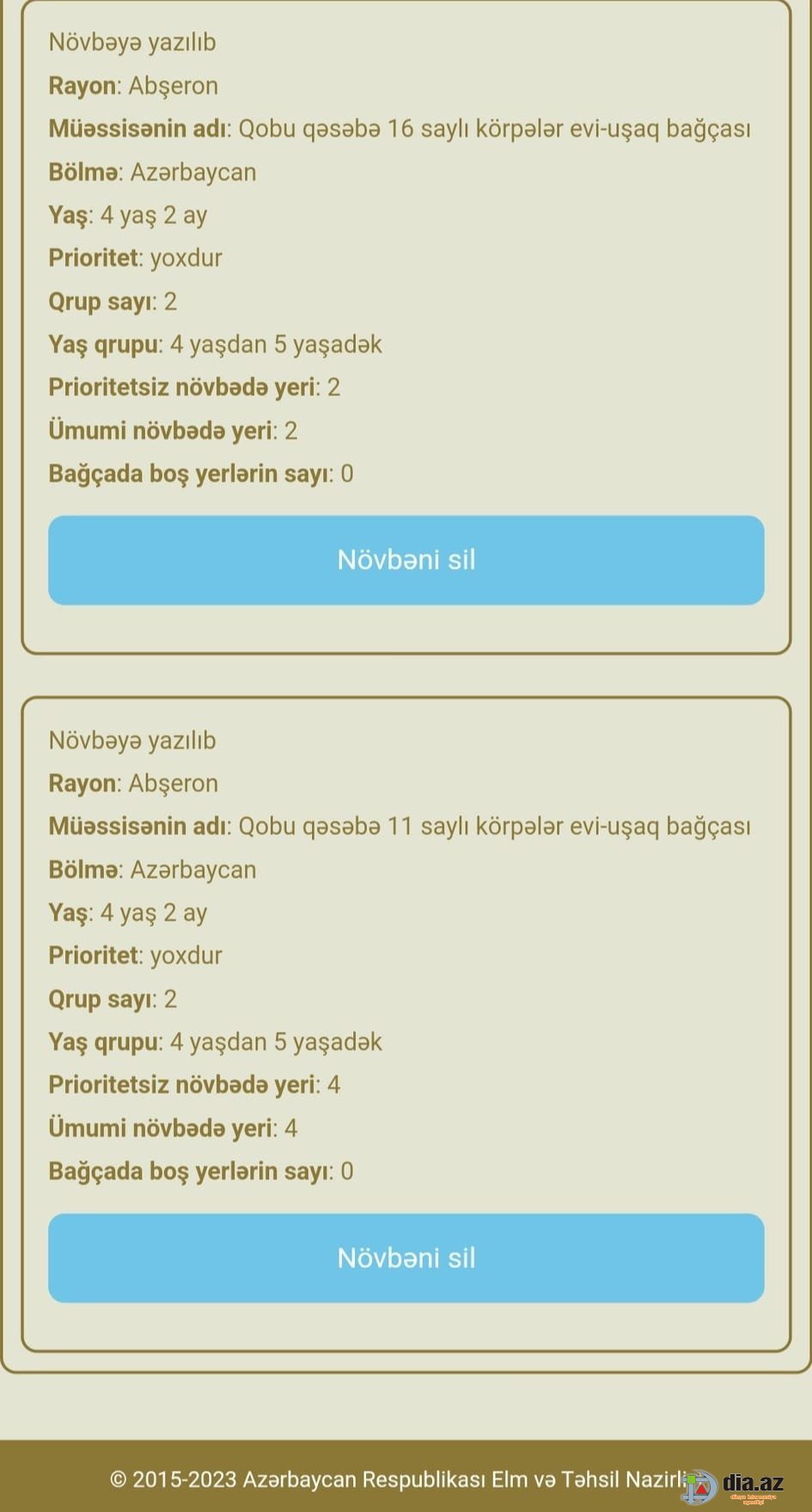Delete the queue for kindergarten number 11
Viewport: 812px width, 1512px height.
(406, 1258)
